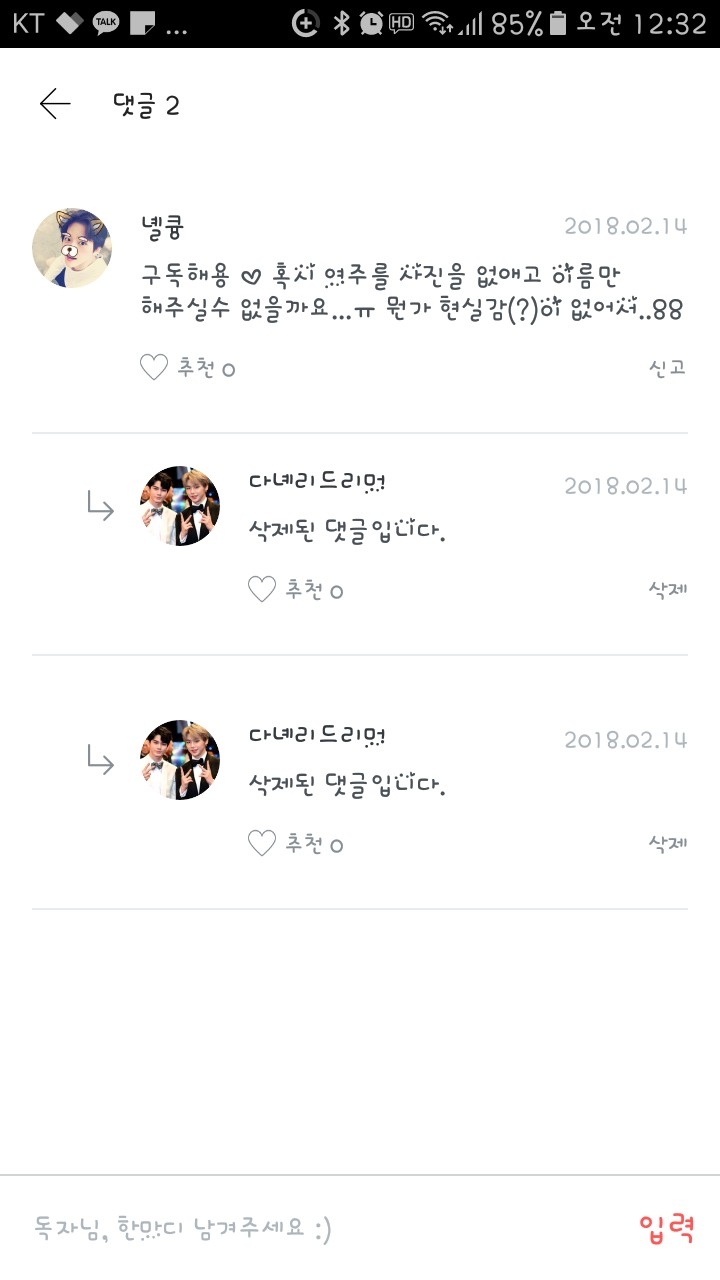Focus the comment input field

pos(300,1227)
